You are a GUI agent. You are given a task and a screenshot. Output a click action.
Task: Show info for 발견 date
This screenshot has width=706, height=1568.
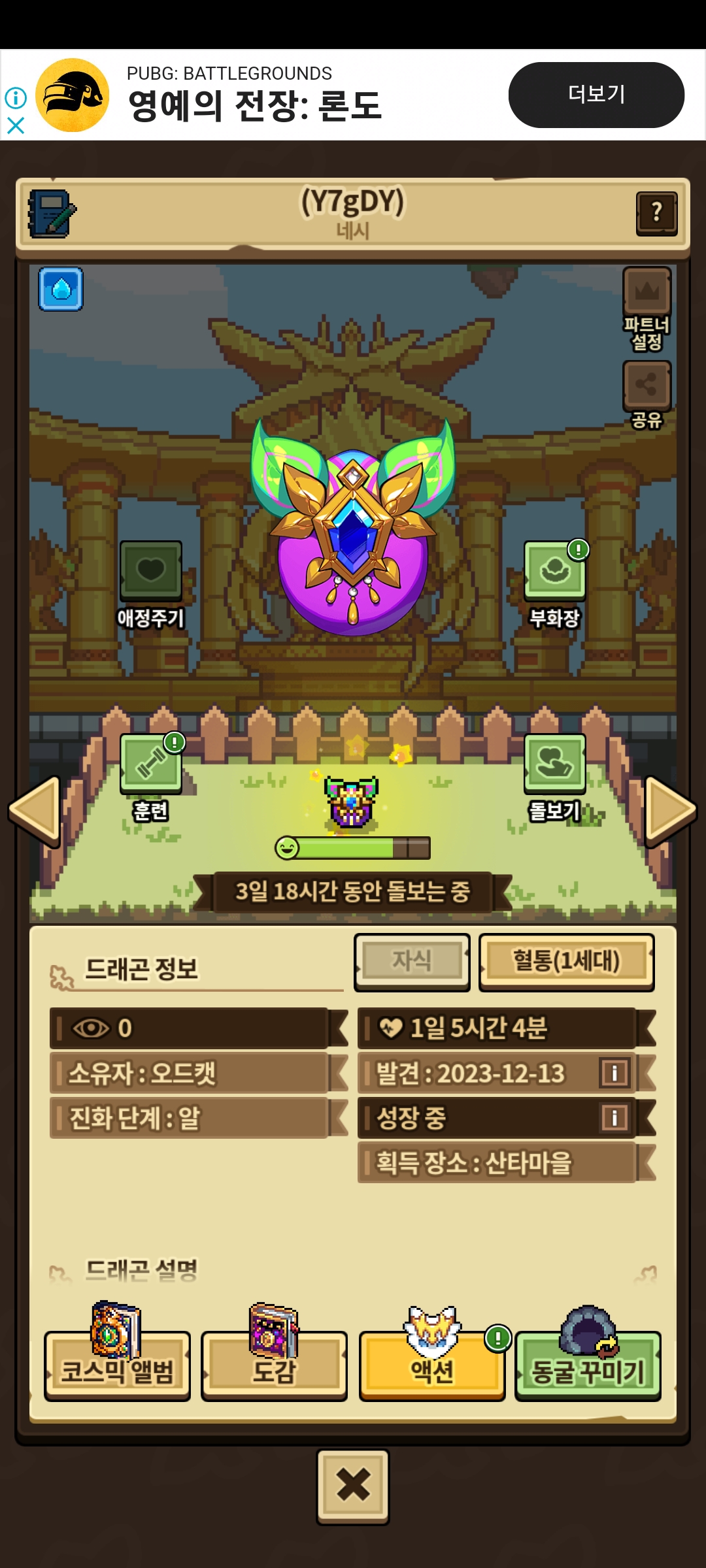[x=614, y=1073]
